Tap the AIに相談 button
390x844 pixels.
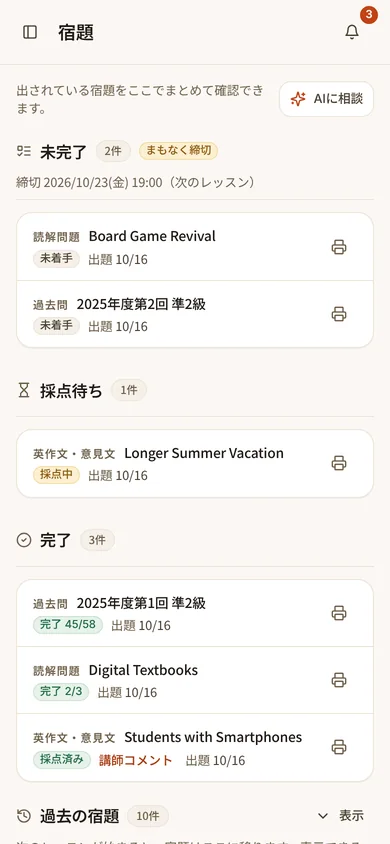(326, 99)
